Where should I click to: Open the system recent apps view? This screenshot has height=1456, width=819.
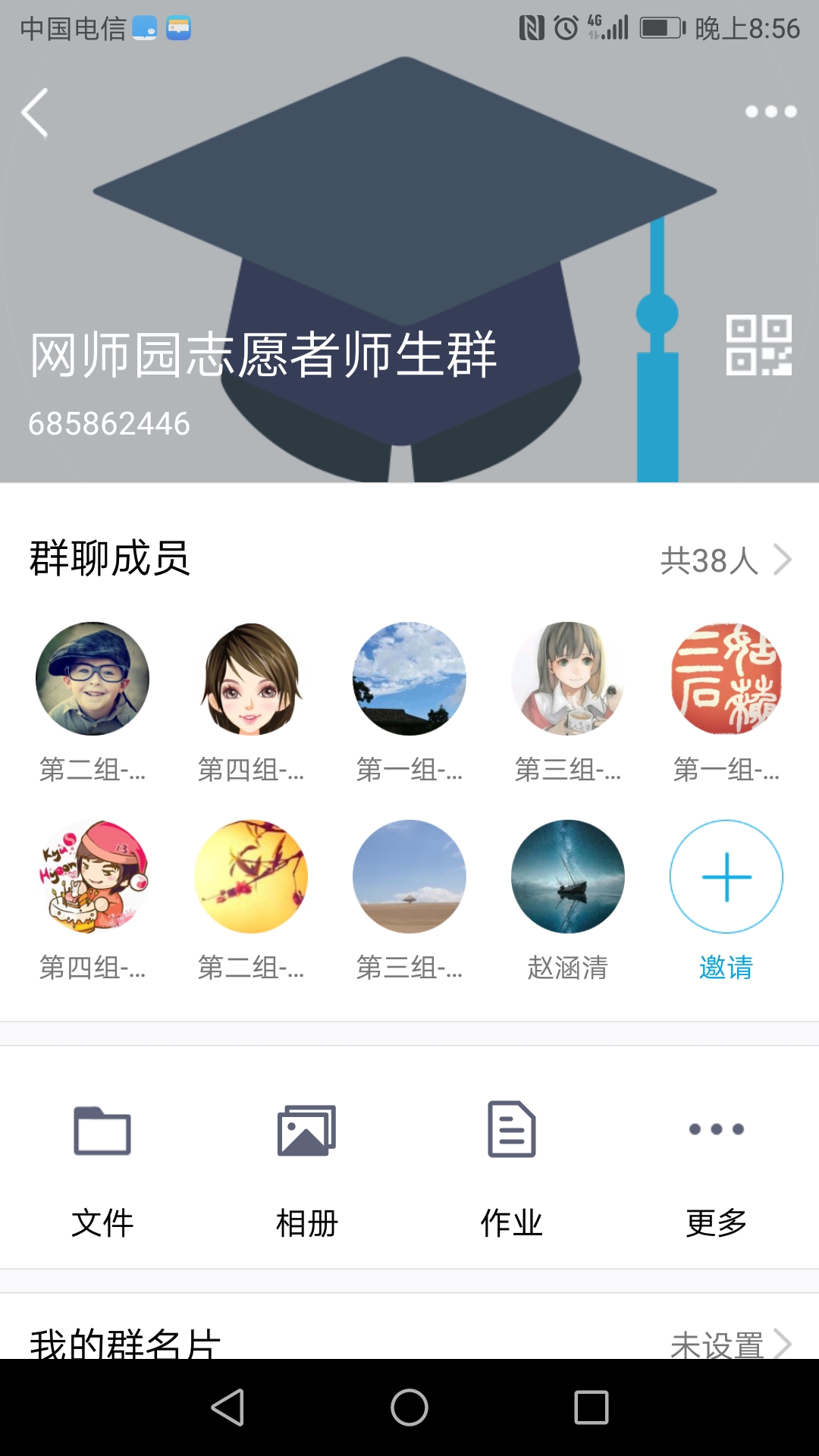click(591, 1407)
